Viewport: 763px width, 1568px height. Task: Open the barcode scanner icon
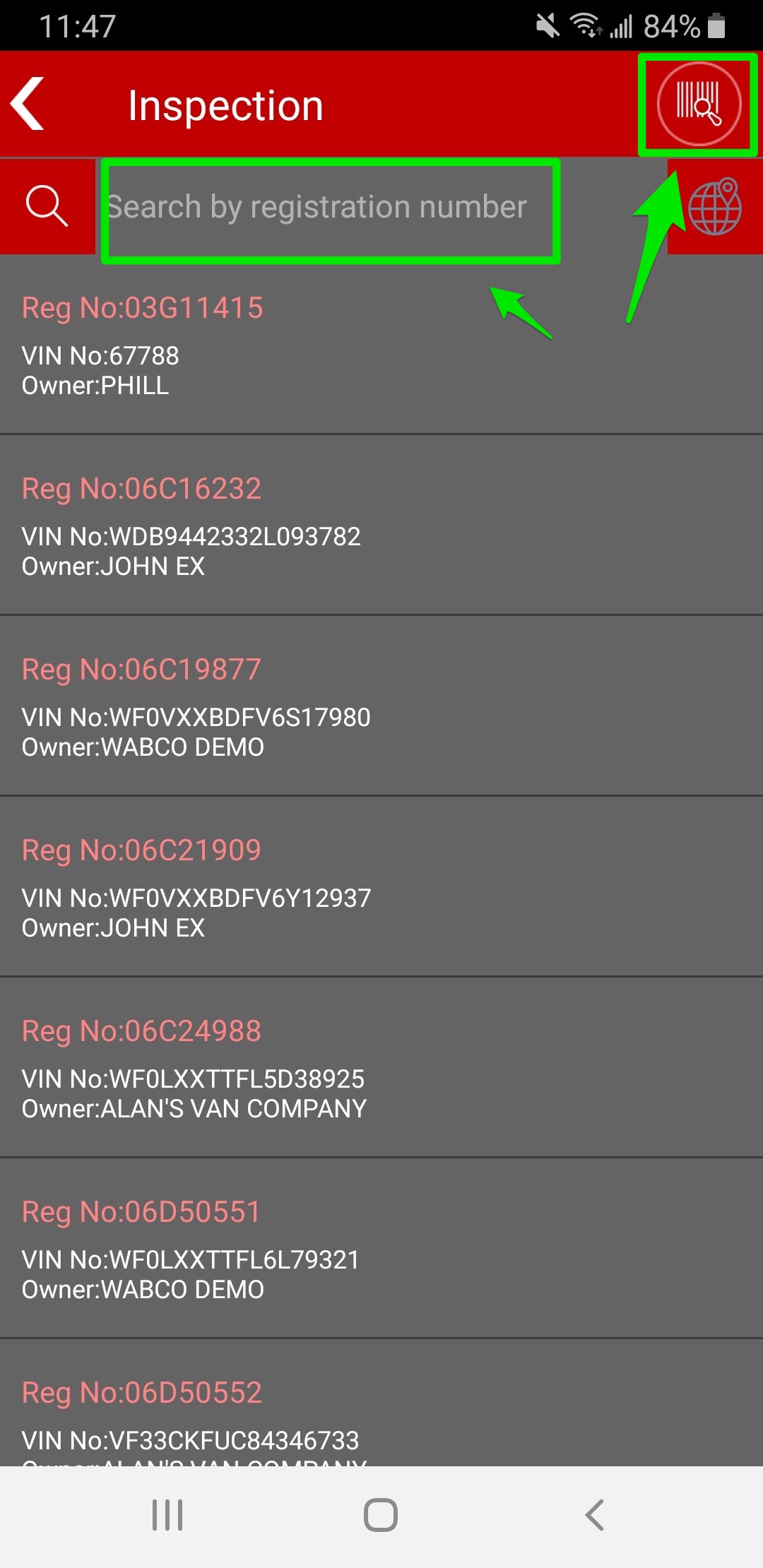pos(699,104)
